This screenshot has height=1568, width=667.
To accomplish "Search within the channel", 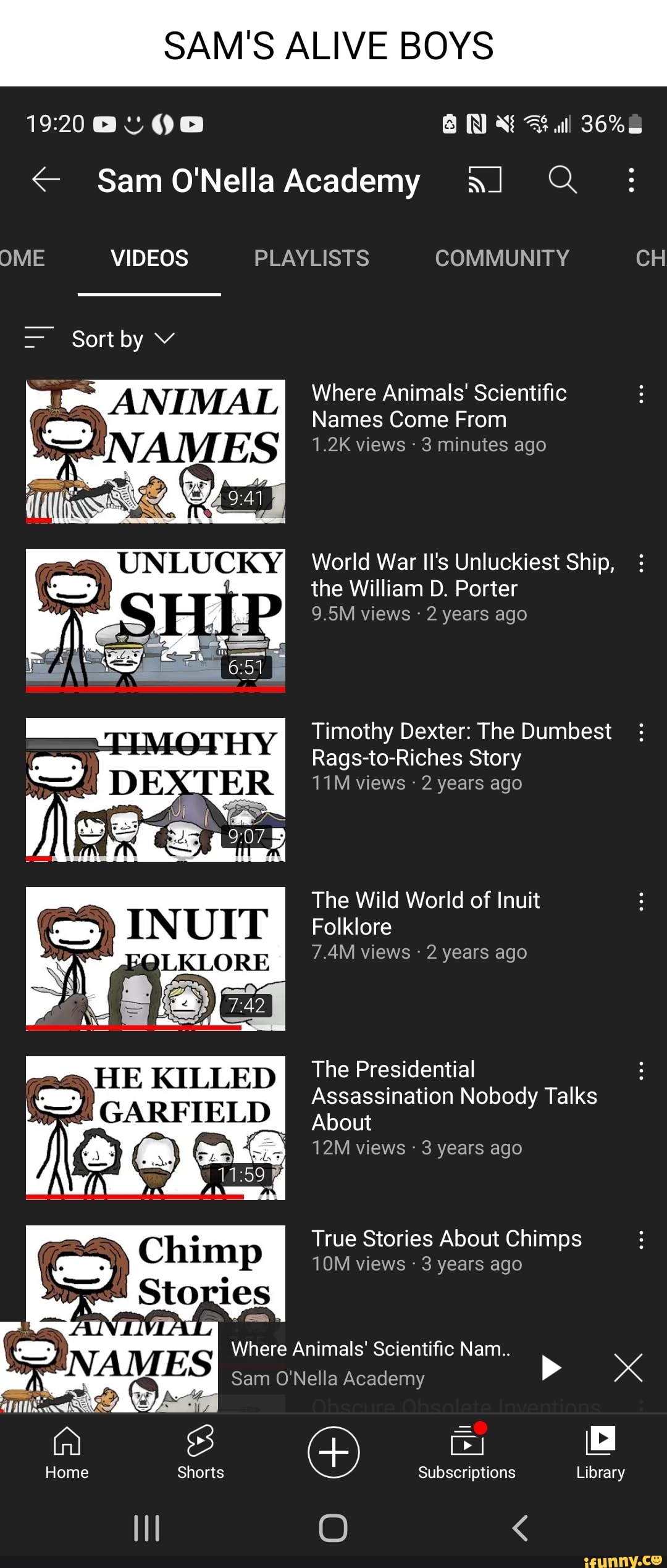I will click(x=562, y=180).
